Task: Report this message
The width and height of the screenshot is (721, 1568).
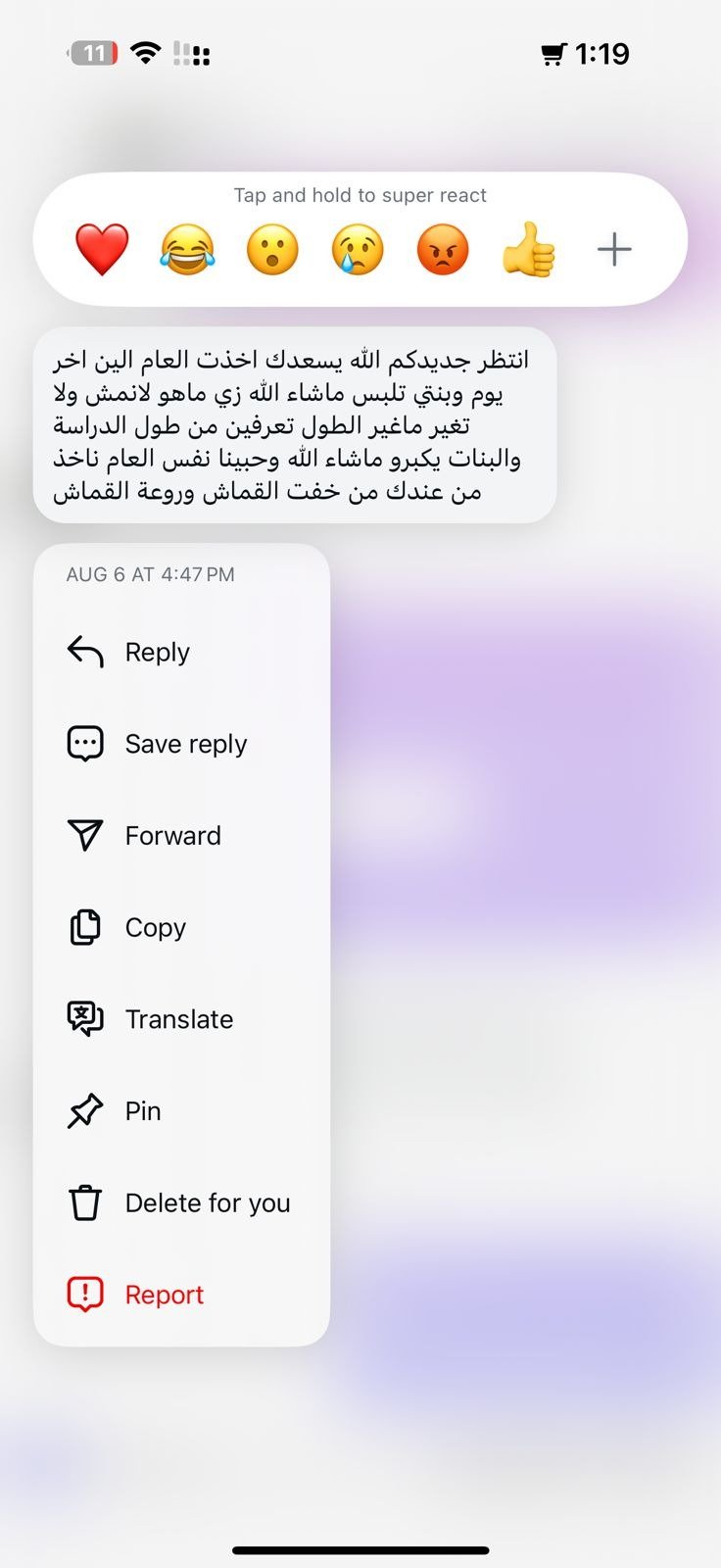Action: click(x=164, y=1295)
